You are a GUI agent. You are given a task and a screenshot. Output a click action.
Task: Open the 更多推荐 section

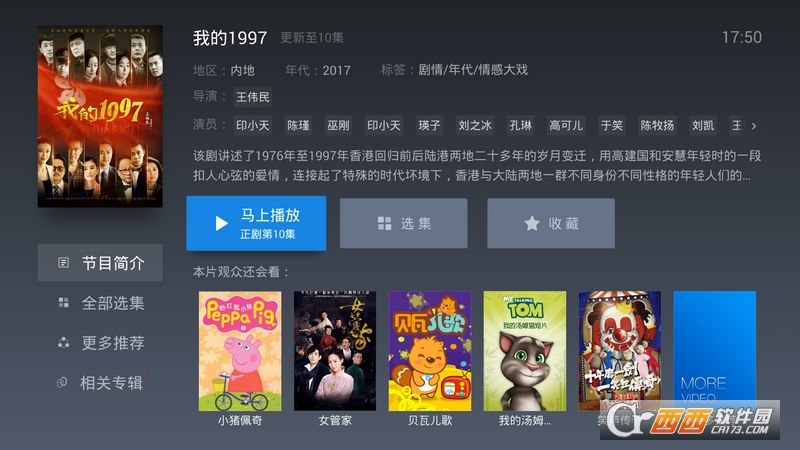point(100,343)
